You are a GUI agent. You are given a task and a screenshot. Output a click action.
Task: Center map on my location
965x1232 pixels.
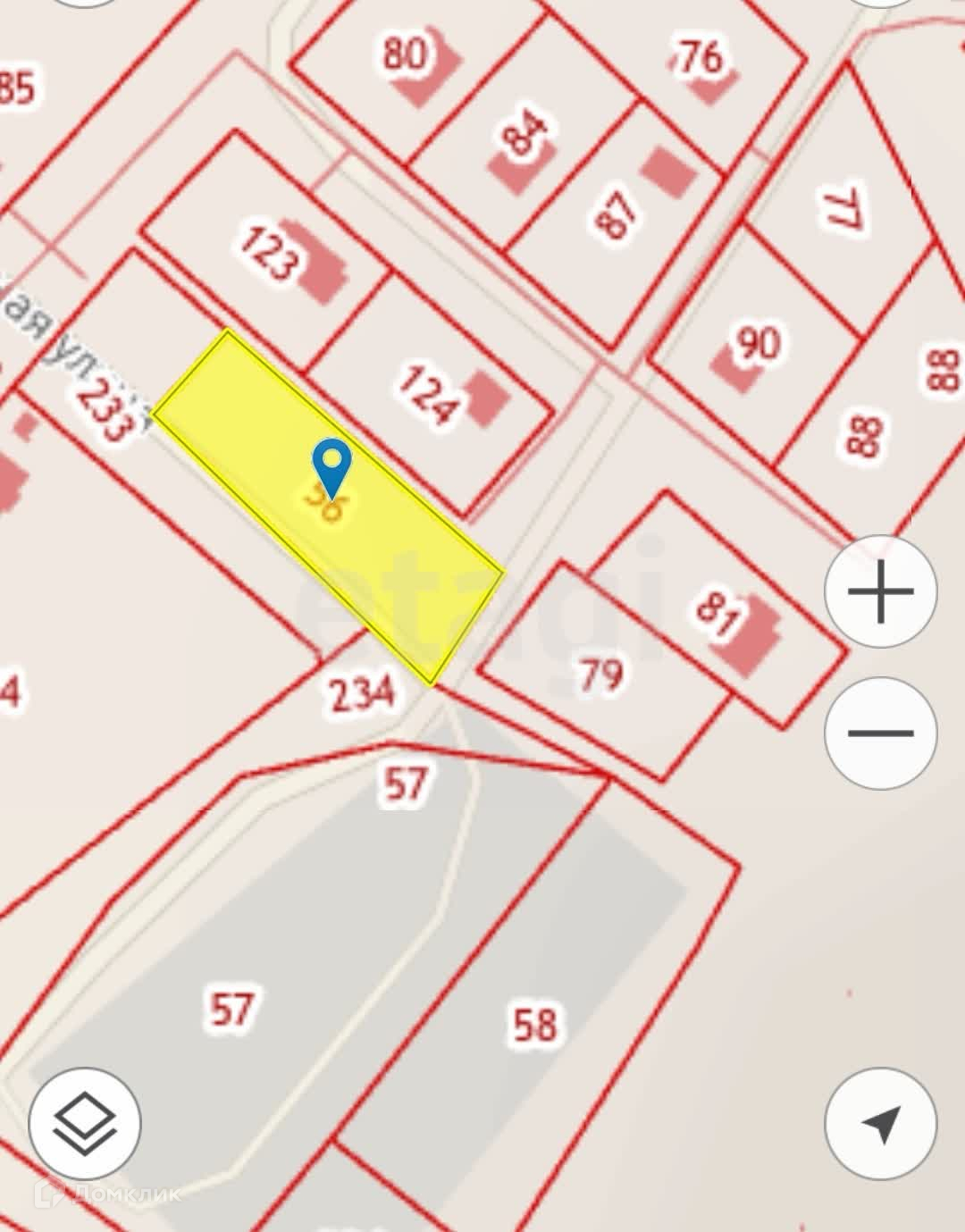880,1123
